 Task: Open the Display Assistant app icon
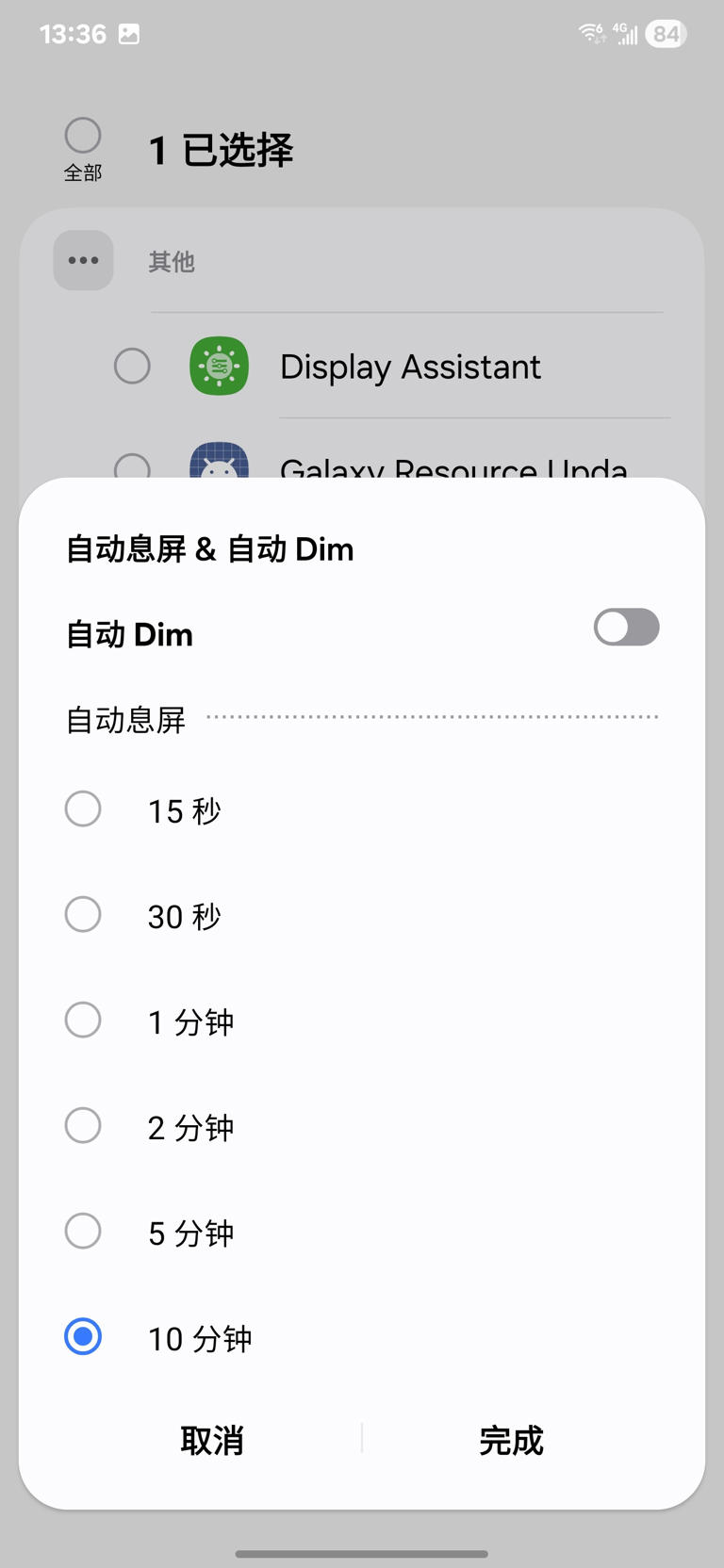pyautogui.click(x=218, y=367)
